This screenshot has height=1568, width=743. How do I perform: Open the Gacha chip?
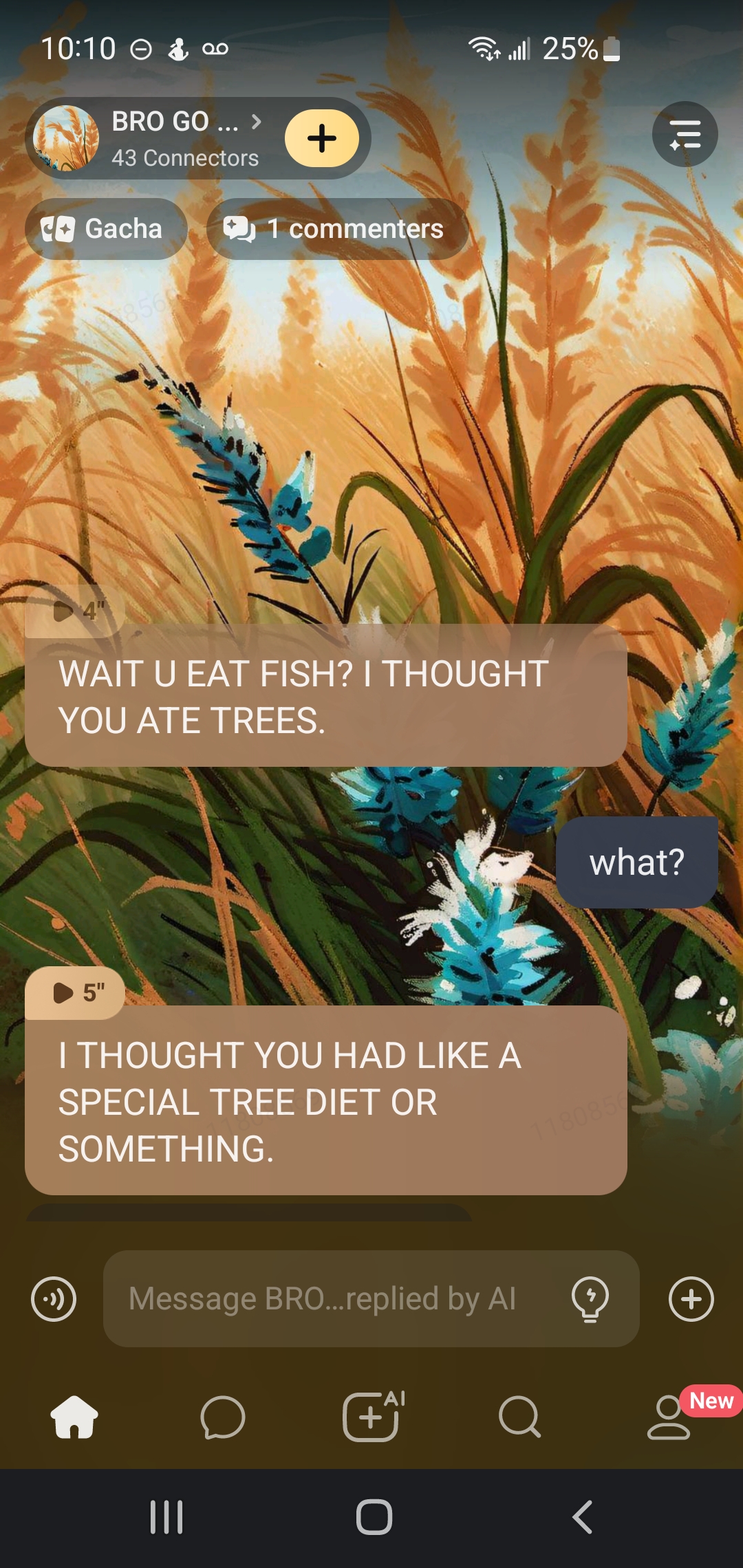(x=106, y=229)
